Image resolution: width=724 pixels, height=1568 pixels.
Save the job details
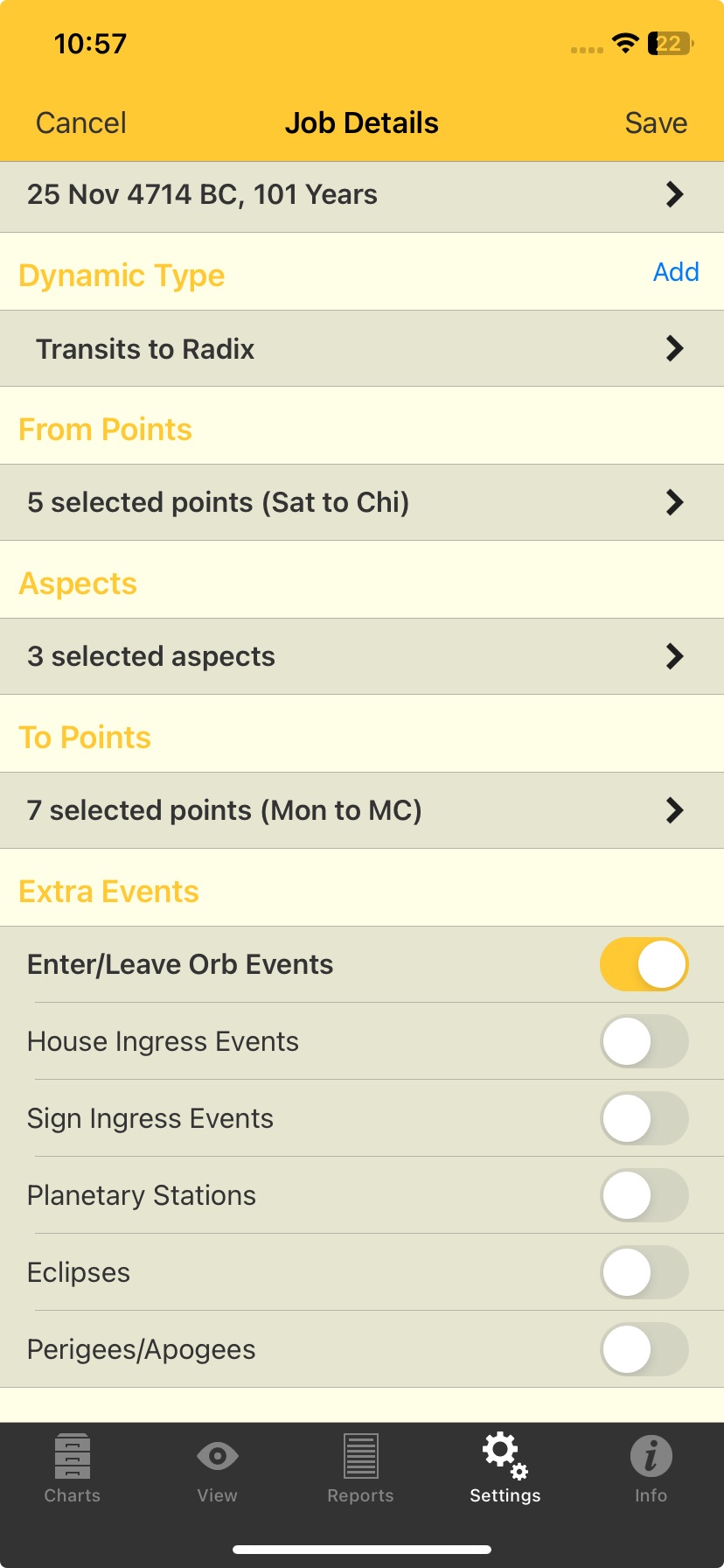point(655,122)
